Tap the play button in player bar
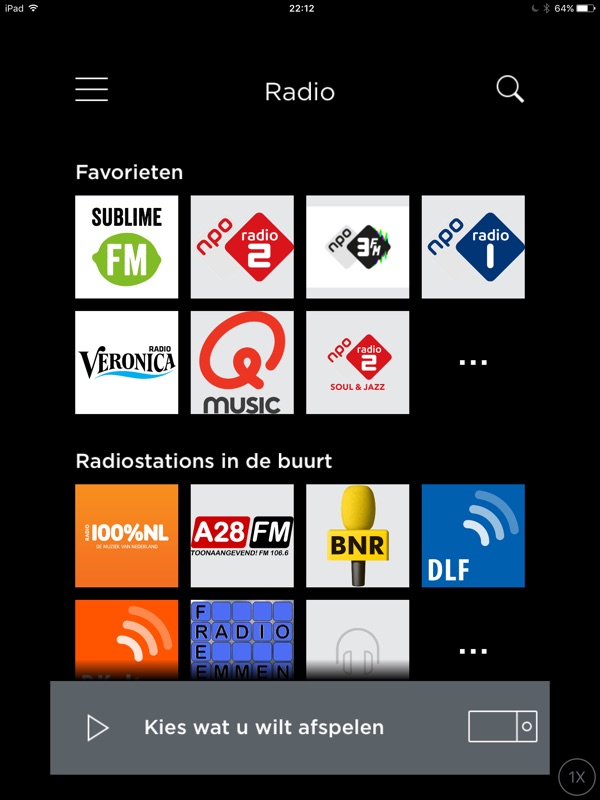 97,728
